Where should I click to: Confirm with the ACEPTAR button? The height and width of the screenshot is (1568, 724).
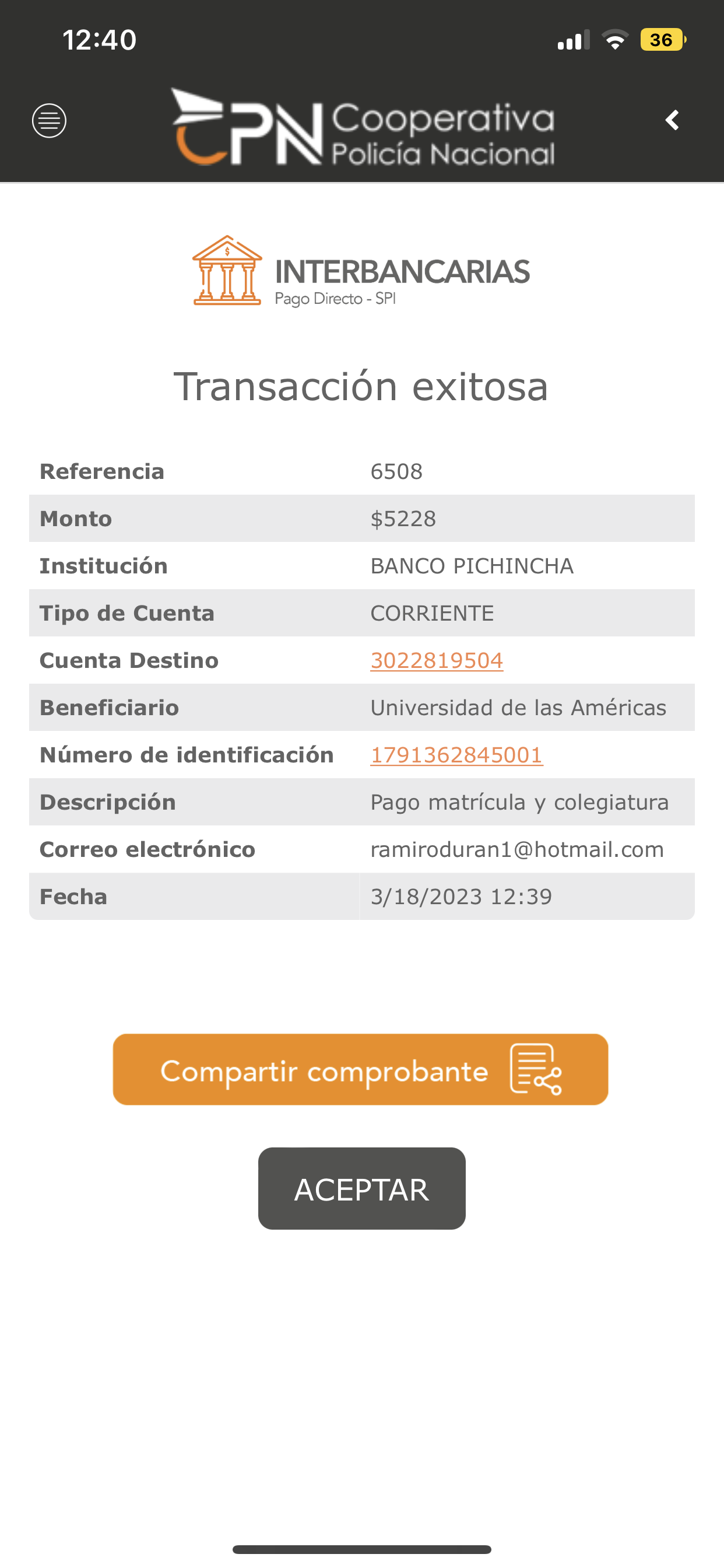(x=361, y=1189)
